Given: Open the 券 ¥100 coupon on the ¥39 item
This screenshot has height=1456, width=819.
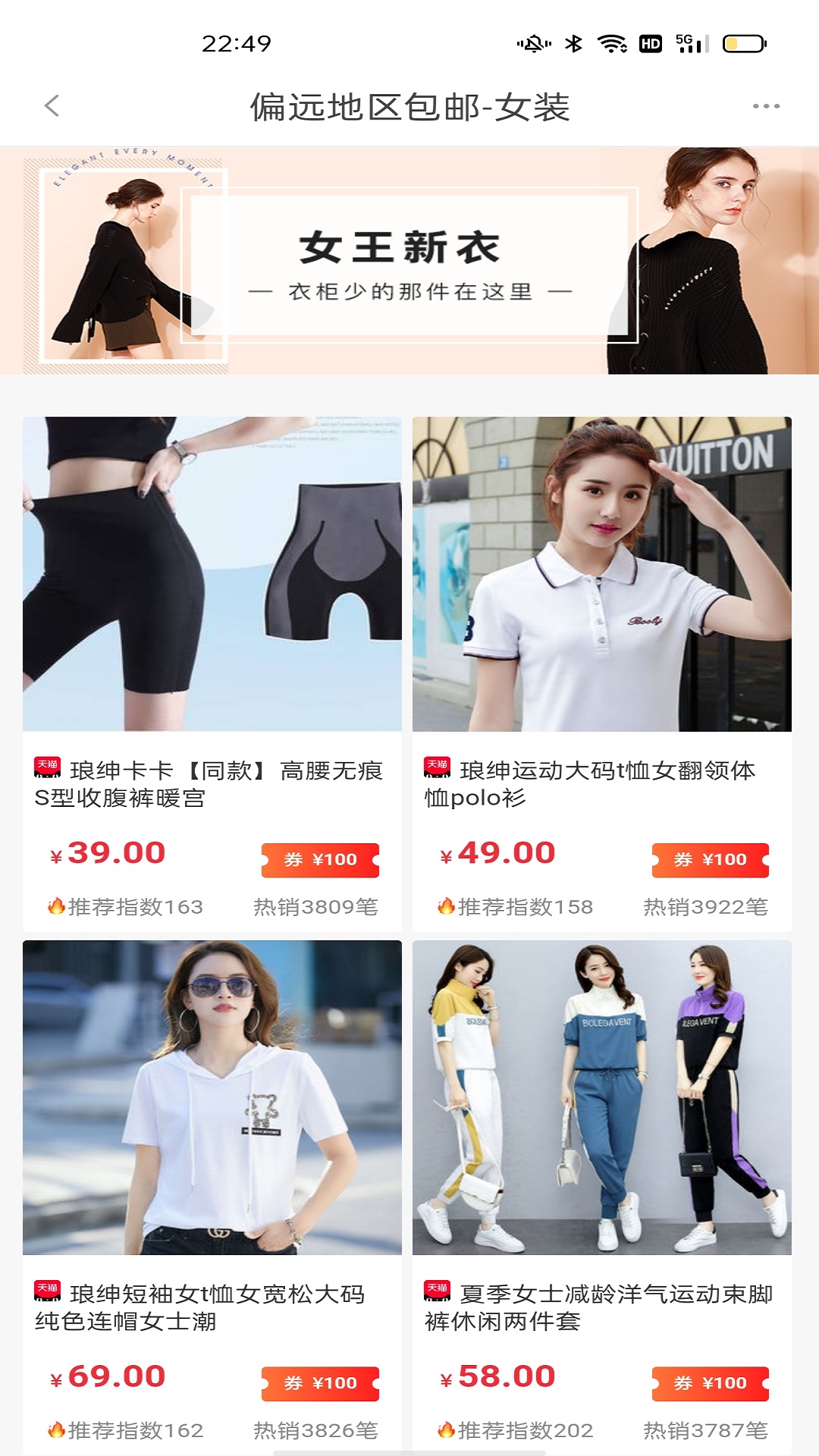Looking at the screenshot, I should [320, 859].
